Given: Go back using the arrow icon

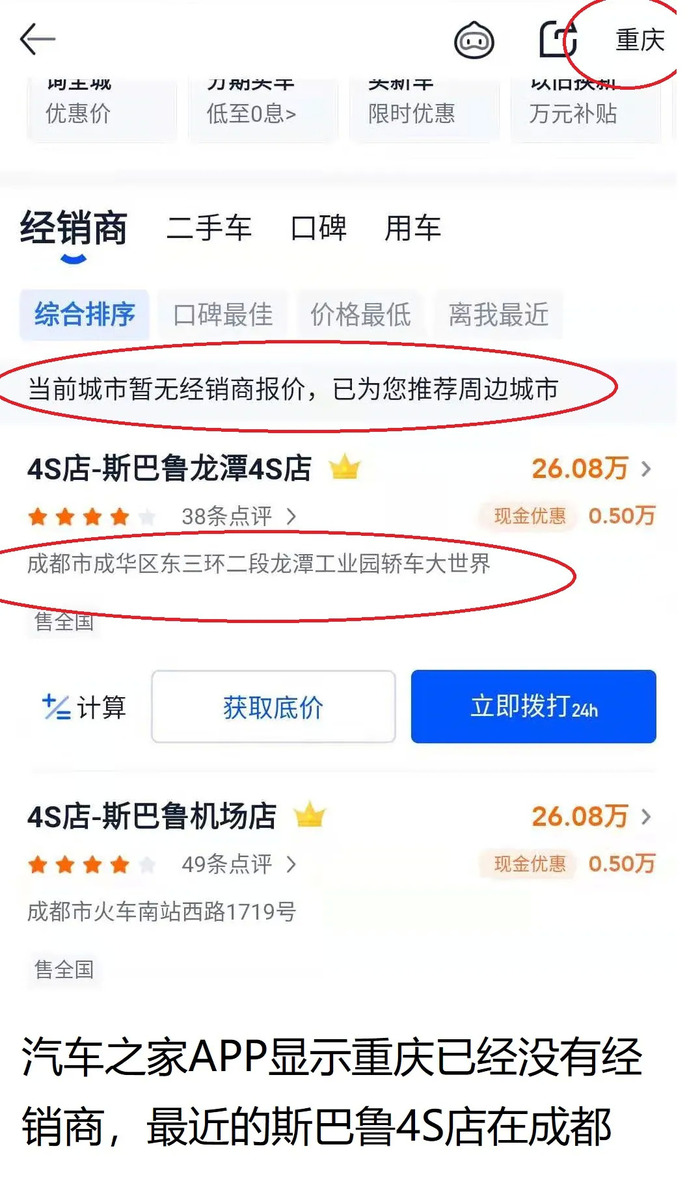Looking at the screenshot, I should point(37,39).
